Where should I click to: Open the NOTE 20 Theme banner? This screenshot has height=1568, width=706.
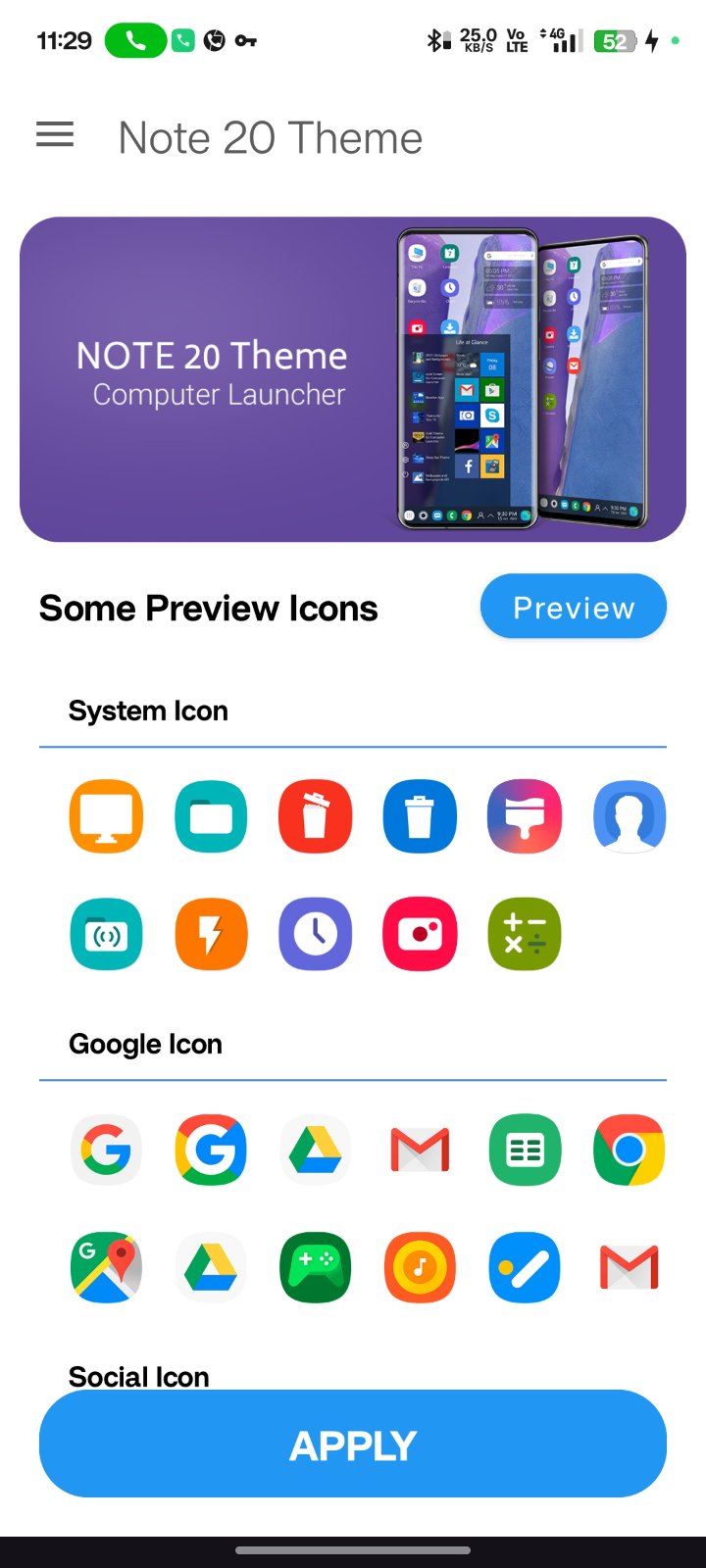353,379
